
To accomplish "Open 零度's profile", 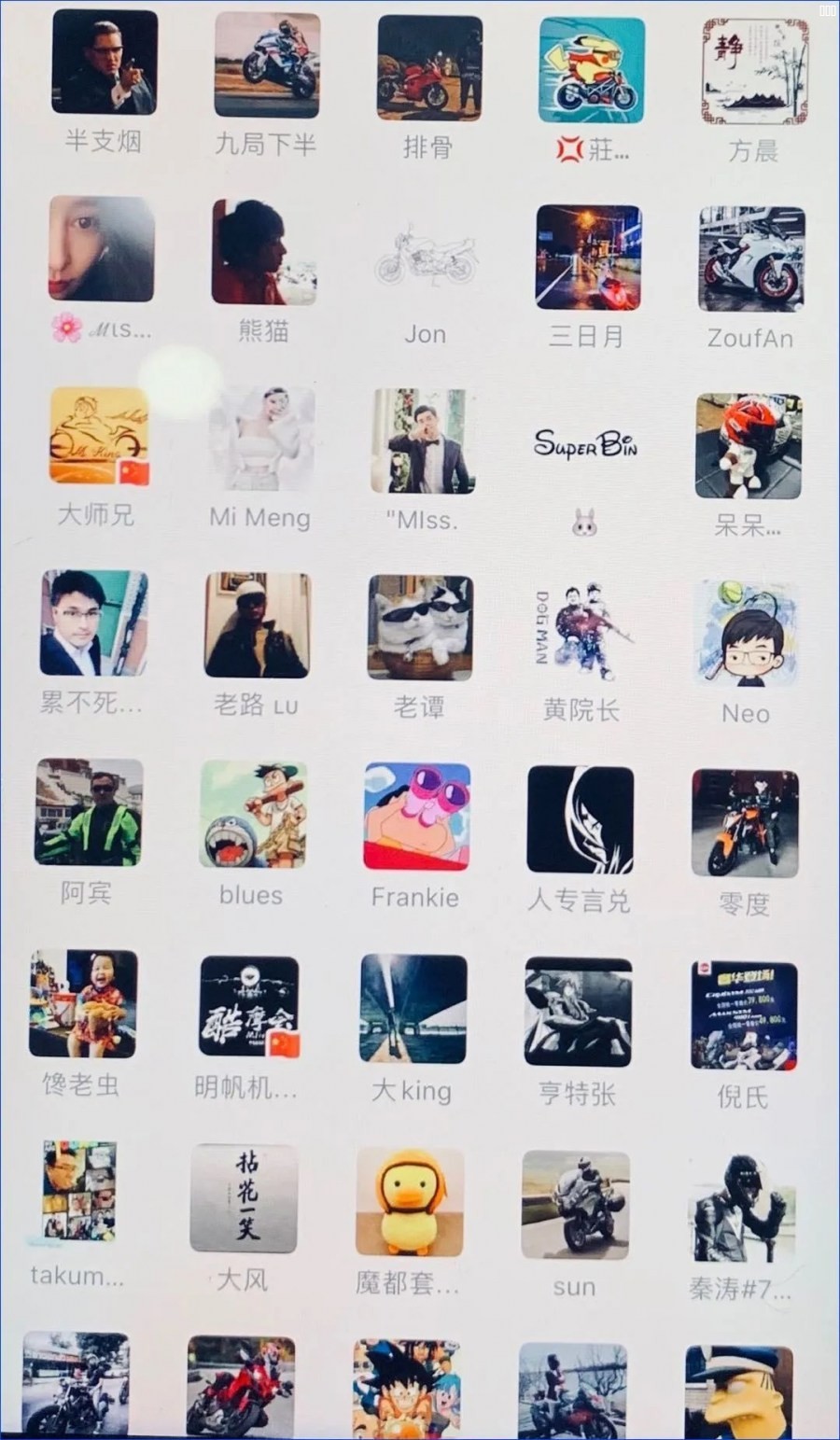I will pyautogui.click(x=744, y=823).
